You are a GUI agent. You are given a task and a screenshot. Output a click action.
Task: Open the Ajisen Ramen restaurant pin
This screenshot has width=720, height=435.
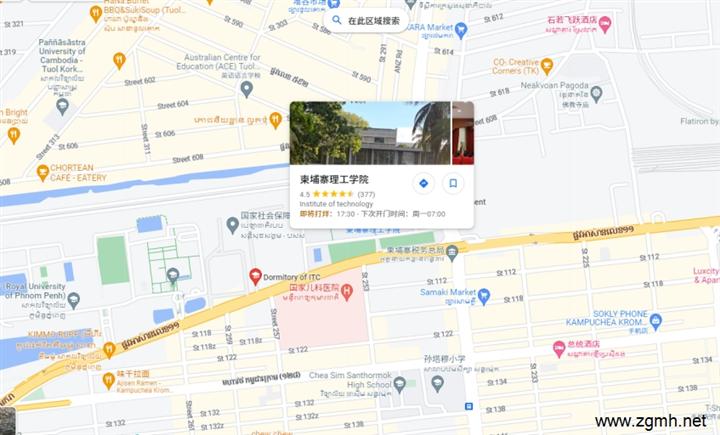pyautogui.click(x=108, y=380)
